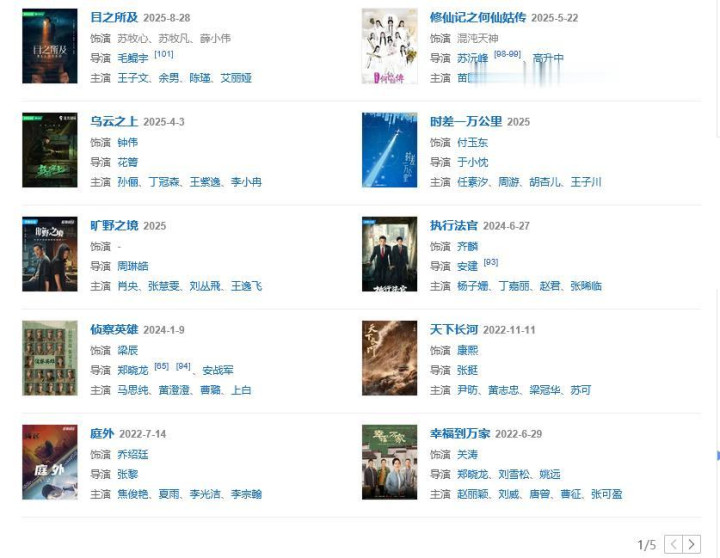This screenshot has width=720, height=558.
Task: Open the 侦察英雄 title link
Action: coord(114,330)
